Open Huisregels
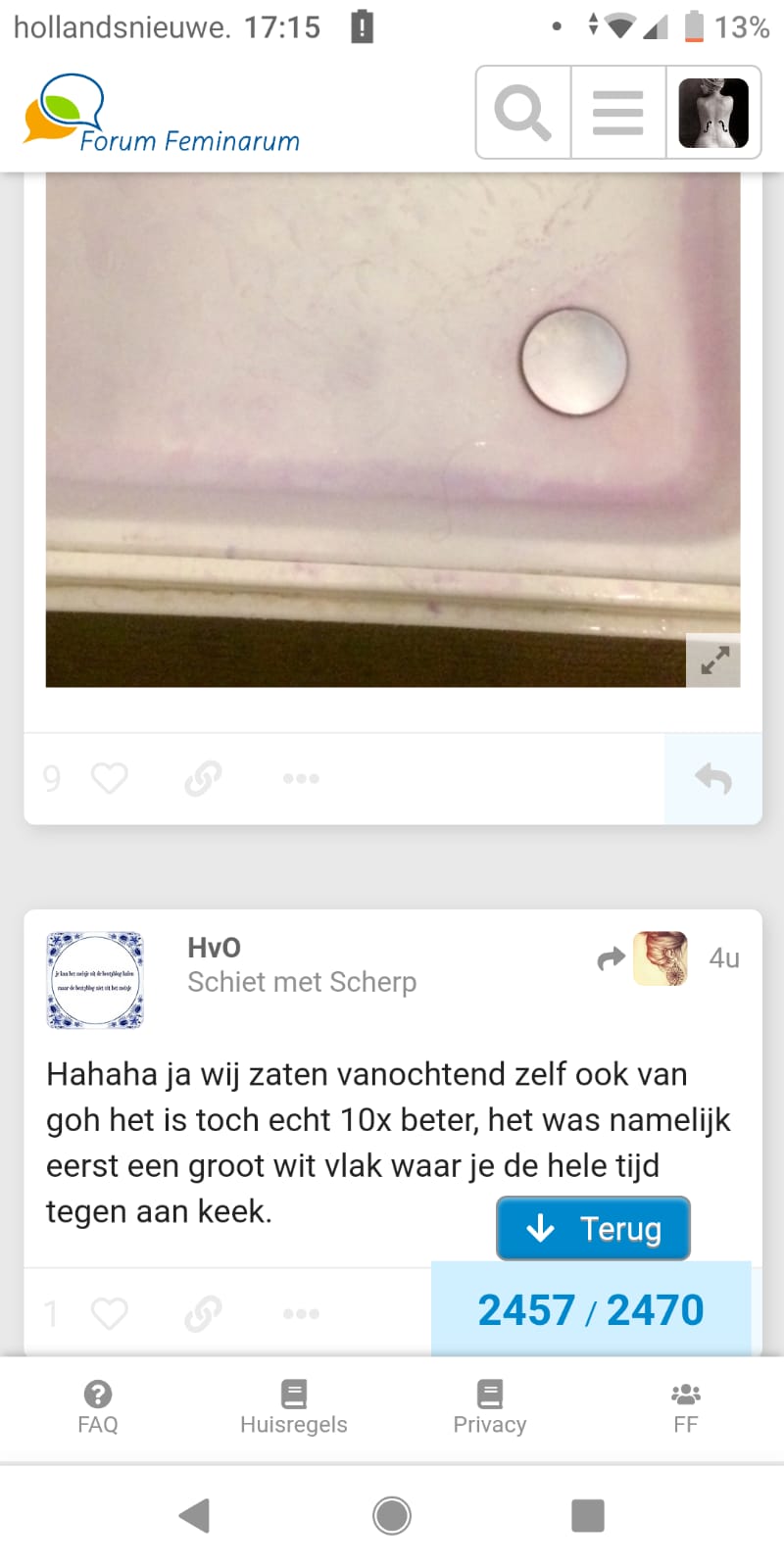 (x=294, y=1407)
